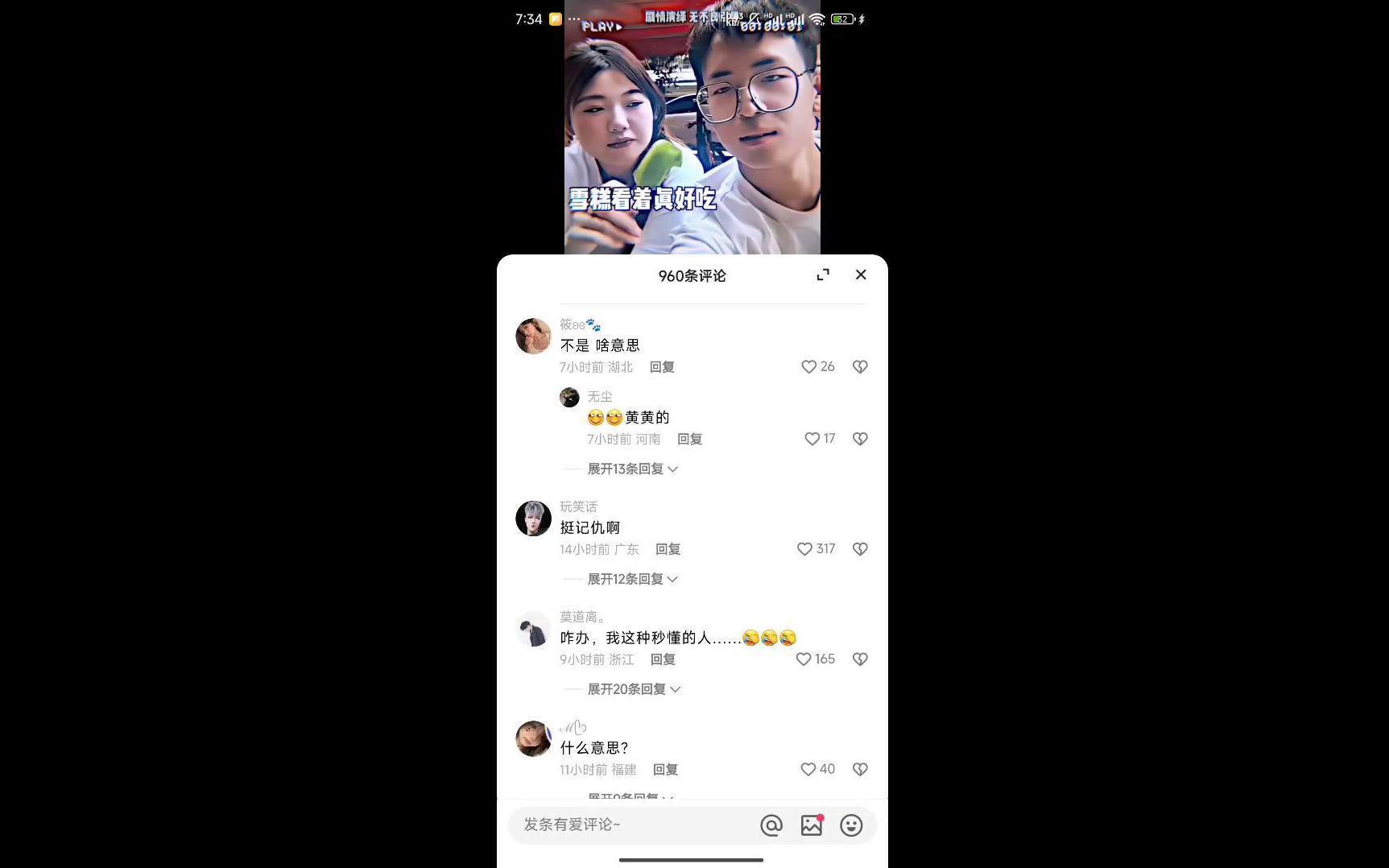Screen dimensions: 1389x868
Task: Reply to 无尘's comment "黄黄的"
Action: coord(689,440)
